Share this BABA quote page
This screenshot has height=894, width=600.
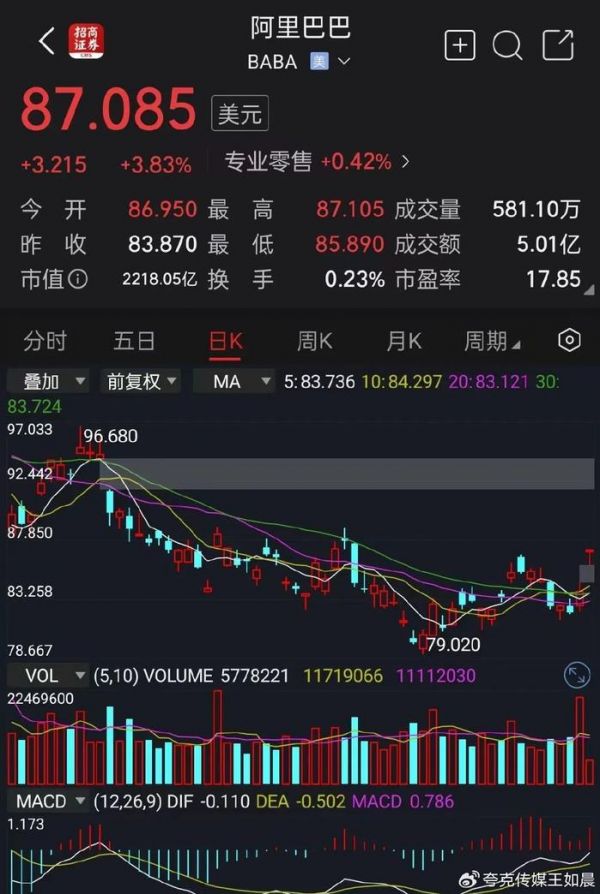click(558, 45)
